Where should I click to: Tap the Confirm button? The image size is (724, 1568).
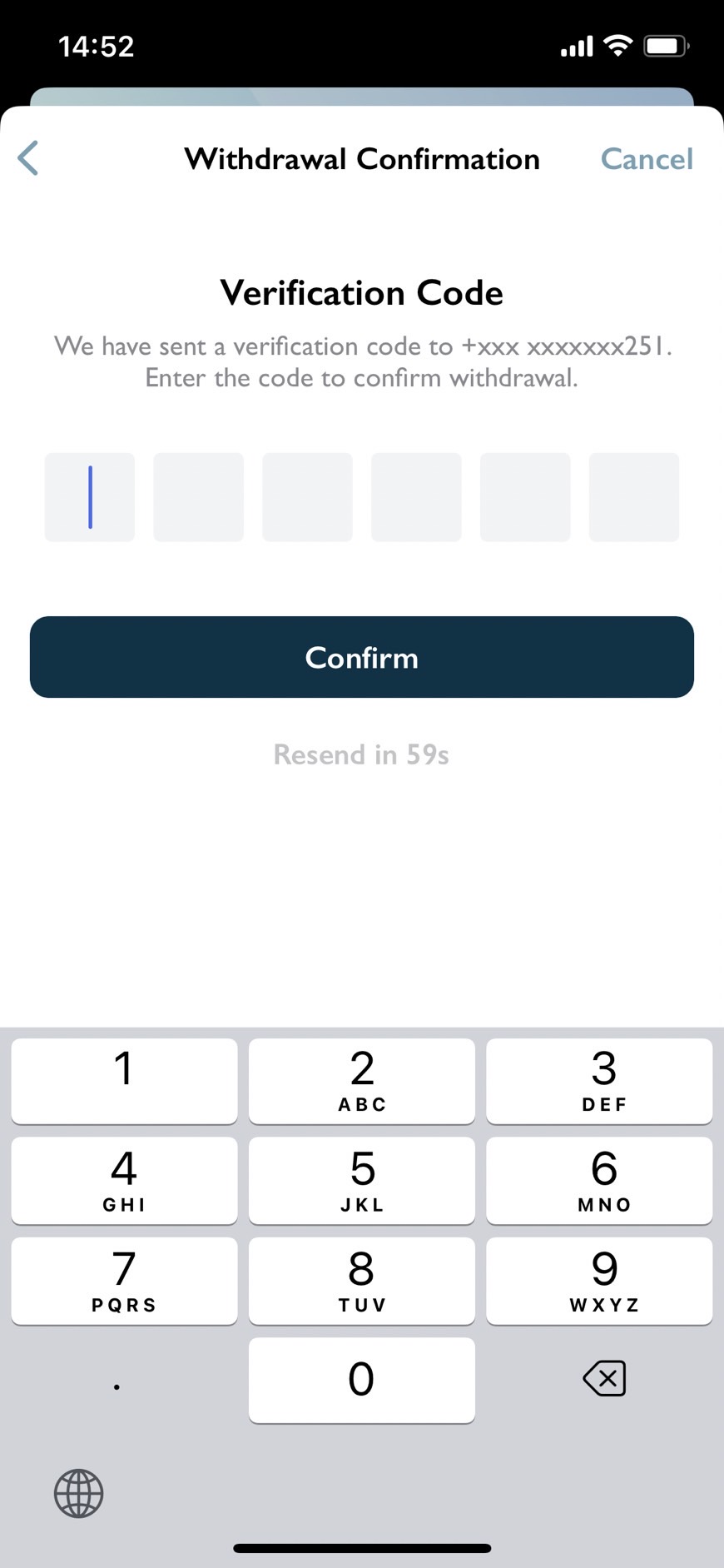click(362, 657)
